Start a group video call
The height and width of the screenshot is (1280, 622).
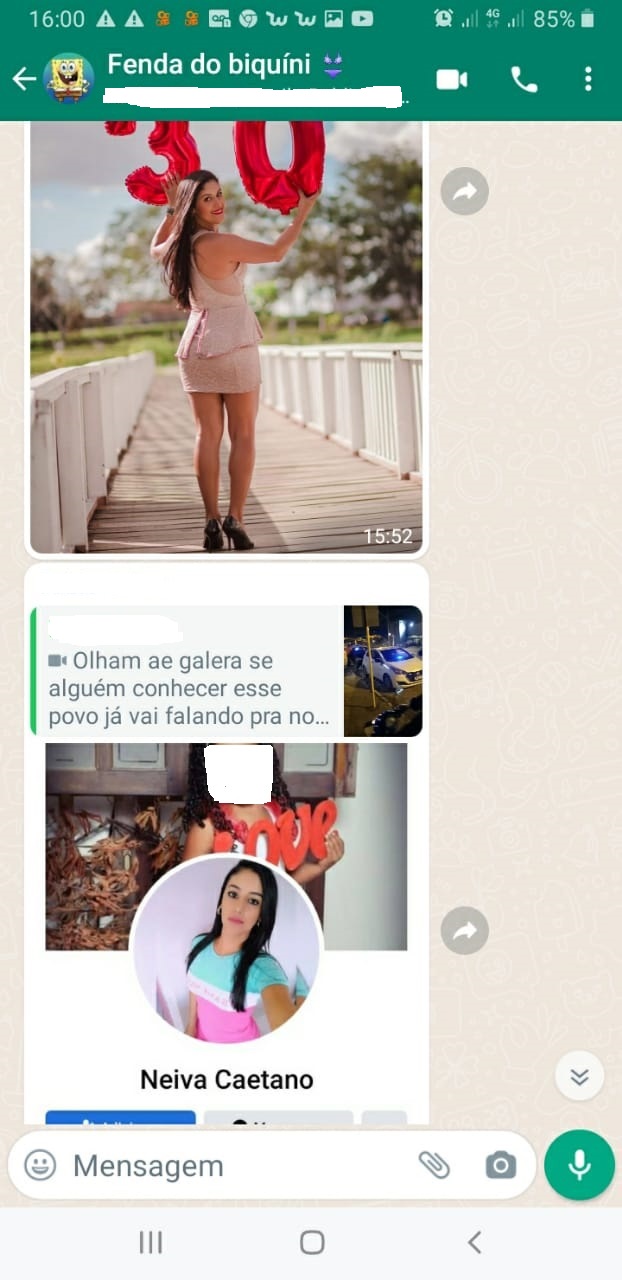coord(451,79)
